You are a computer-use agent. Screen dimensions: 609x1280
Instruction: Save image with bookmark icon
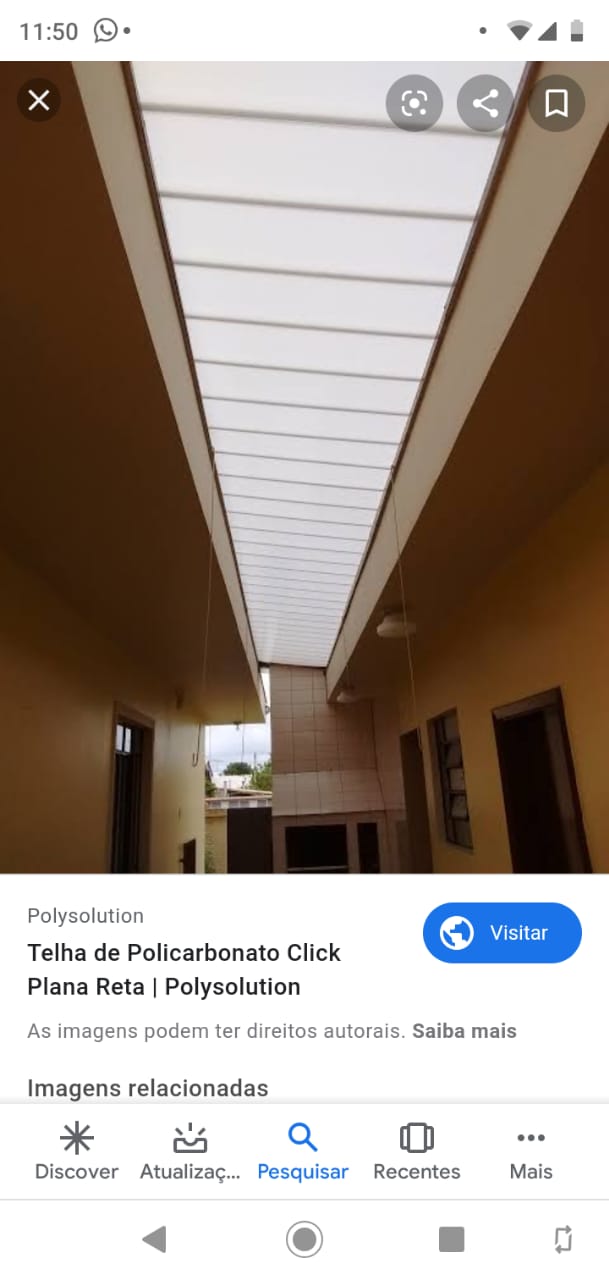pos(556,103)
